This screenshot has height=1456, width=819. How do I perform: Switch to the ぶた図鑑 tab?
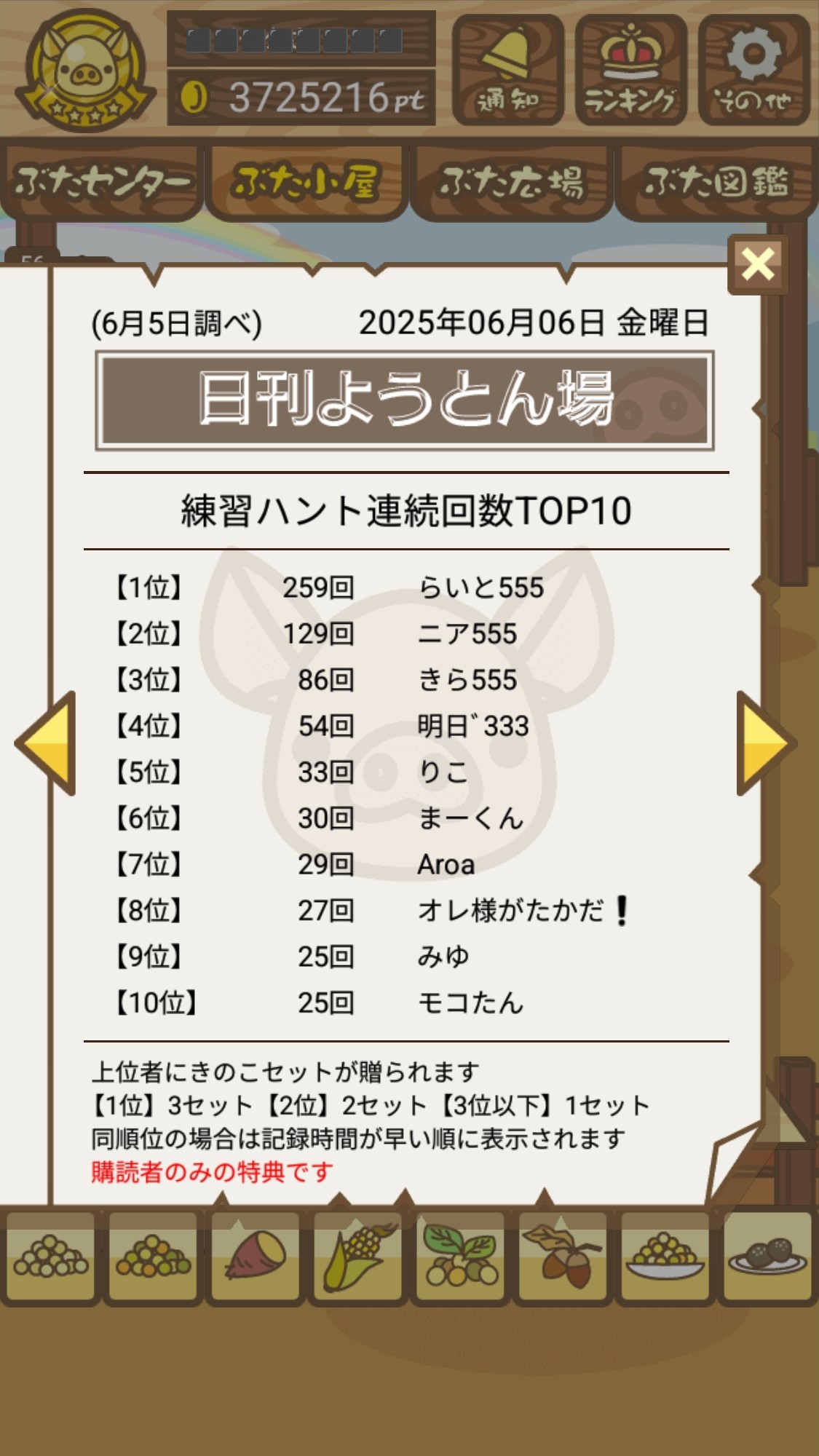716,182
